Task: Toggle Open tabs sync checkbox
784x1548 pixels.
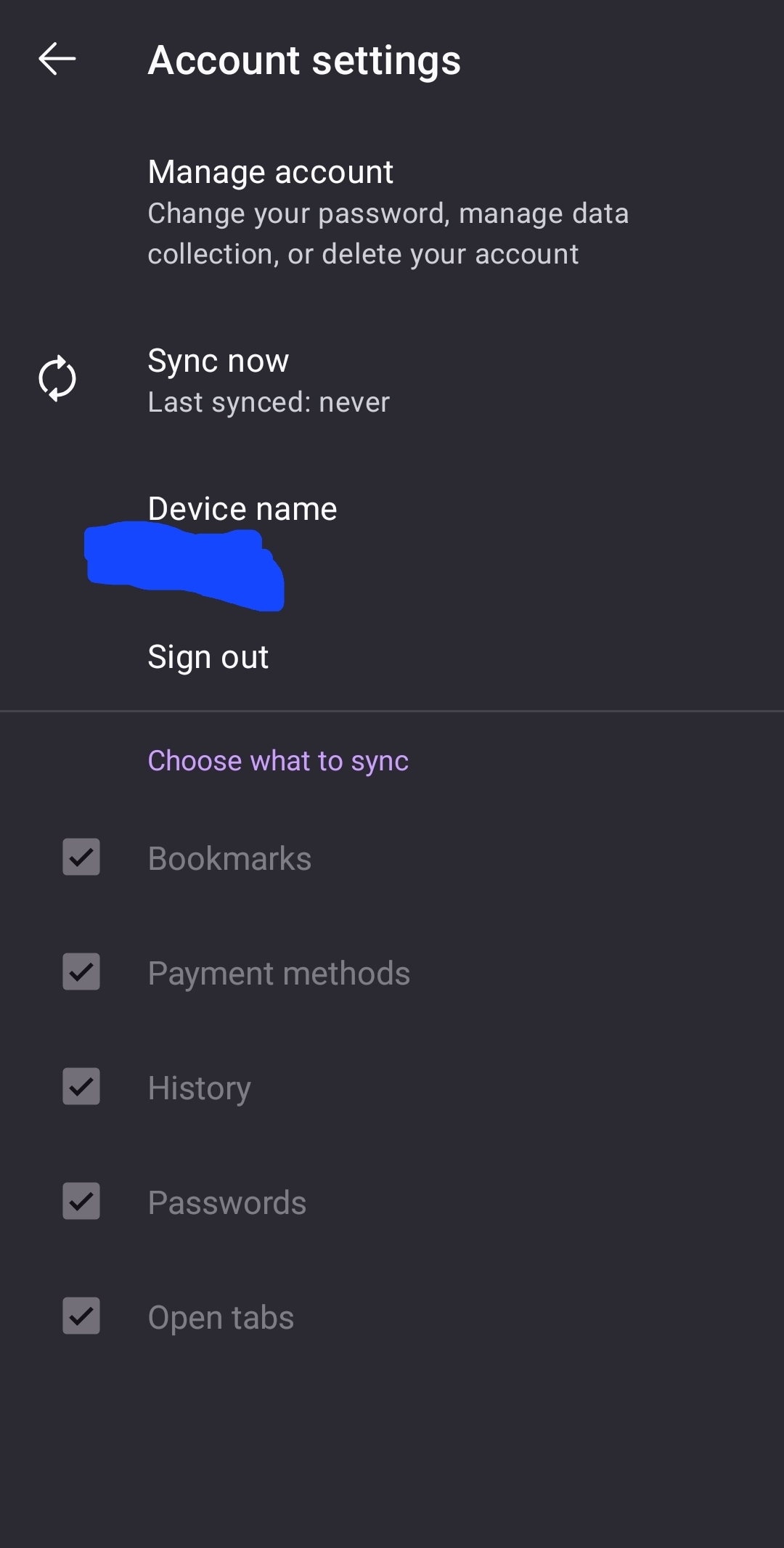Action: [81, 1316]
